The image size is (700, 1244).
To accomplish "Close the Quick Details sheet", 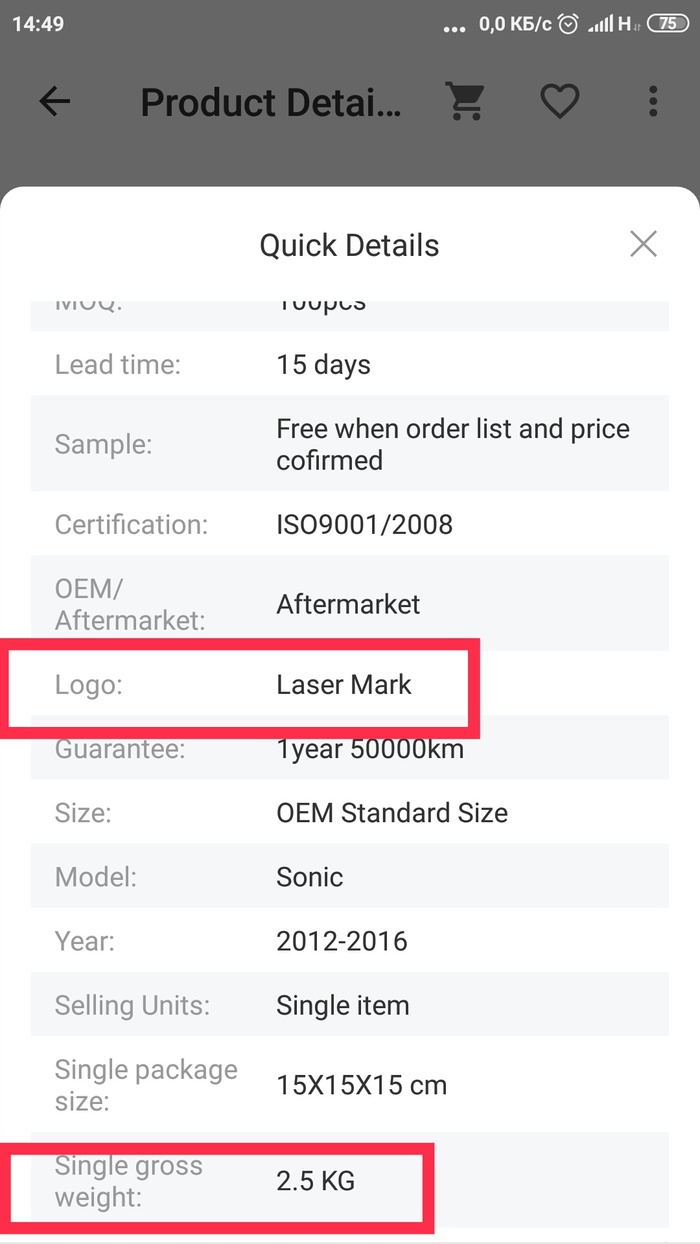I will click(643, 243).
